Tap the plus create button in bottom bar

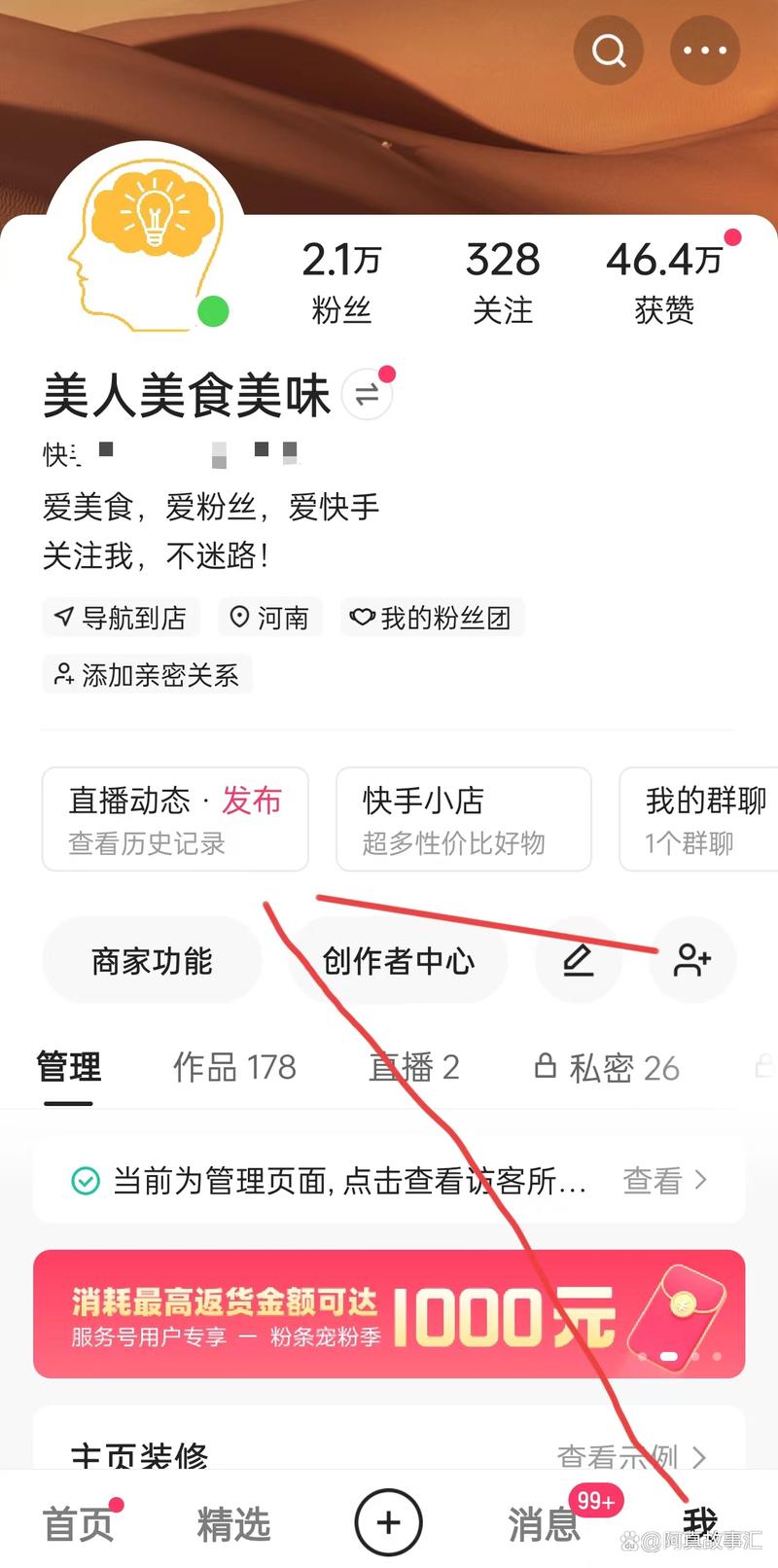click(388, 1522)
